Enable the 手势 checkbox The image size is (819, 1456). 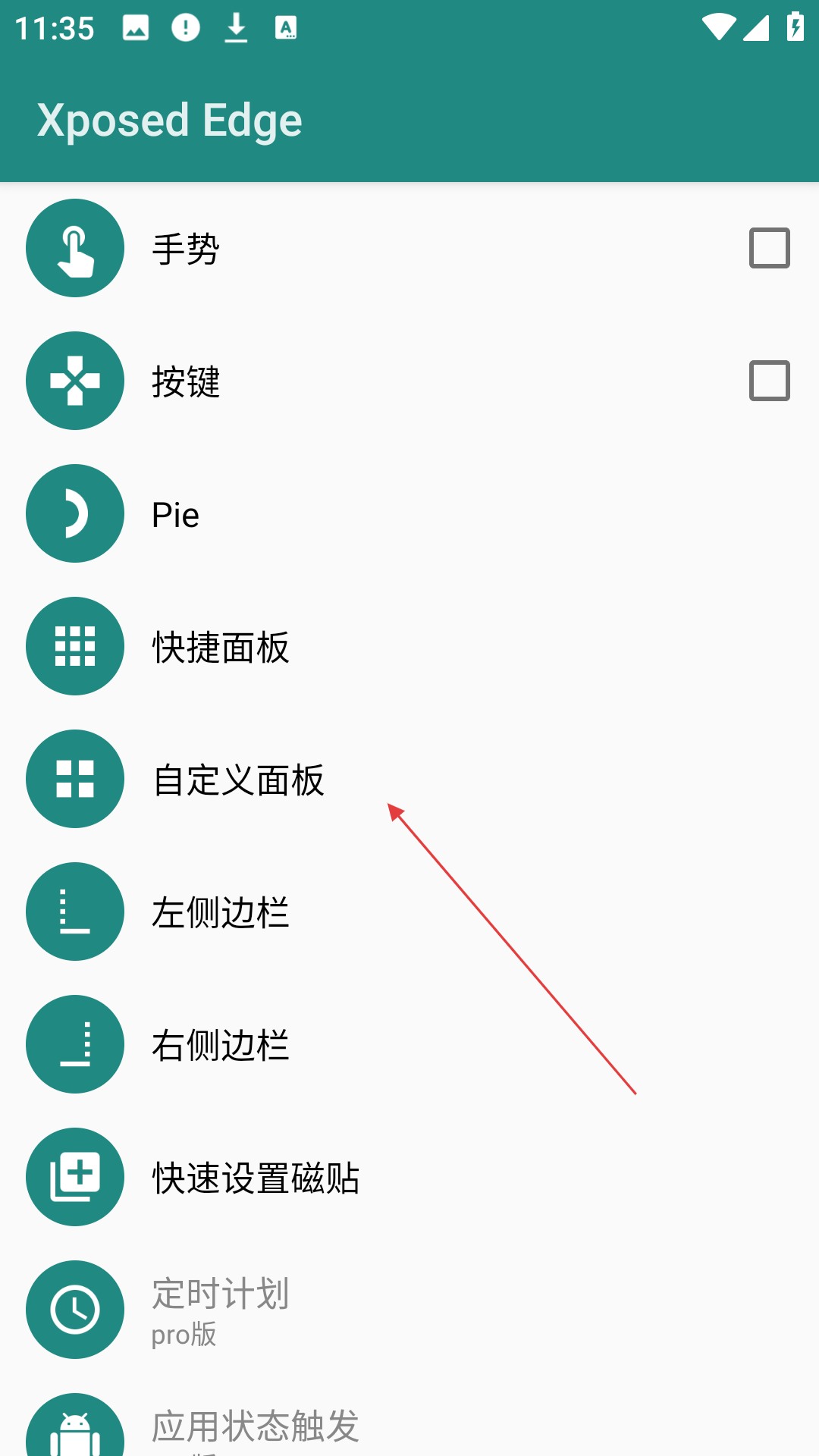(x=769, y=248)
